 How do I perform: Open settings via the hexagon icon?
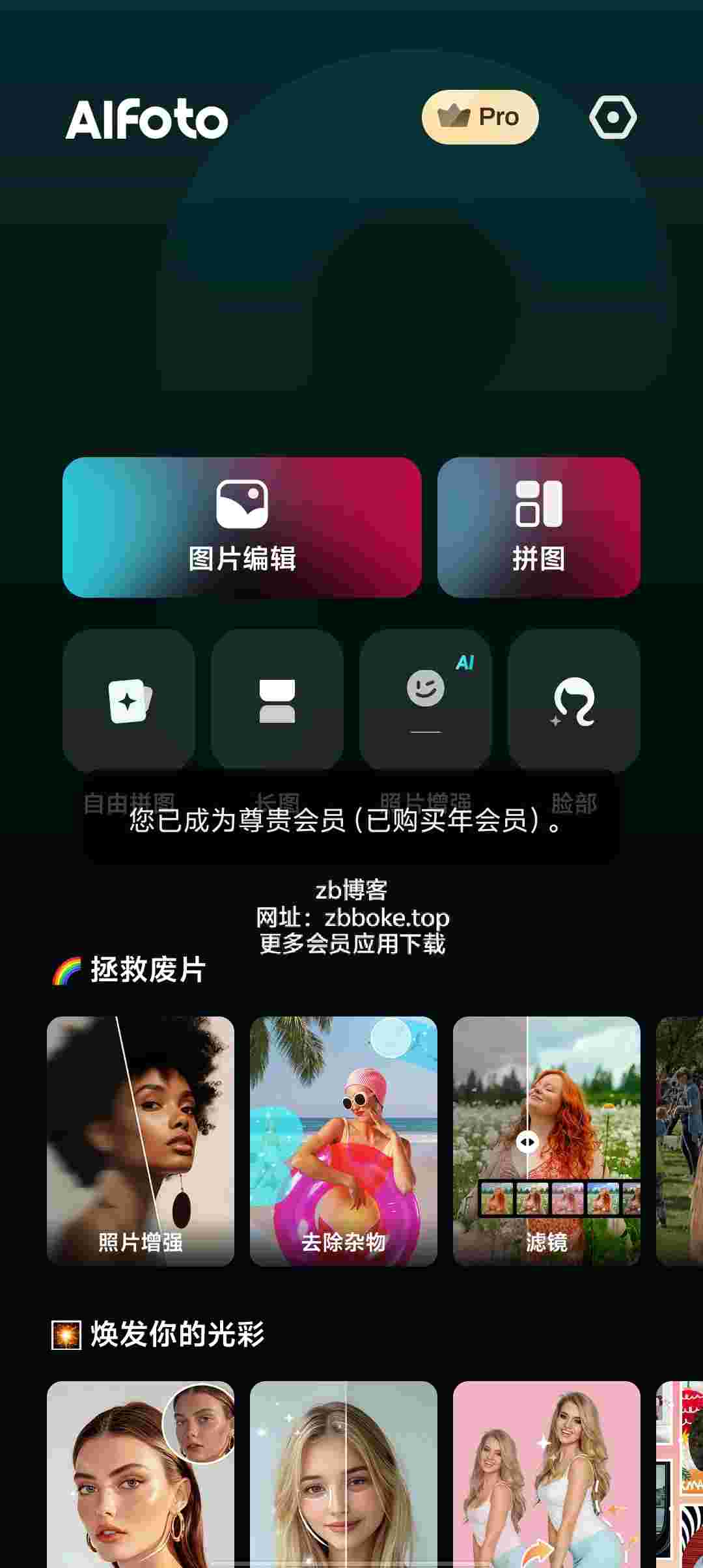coord(613,117)
